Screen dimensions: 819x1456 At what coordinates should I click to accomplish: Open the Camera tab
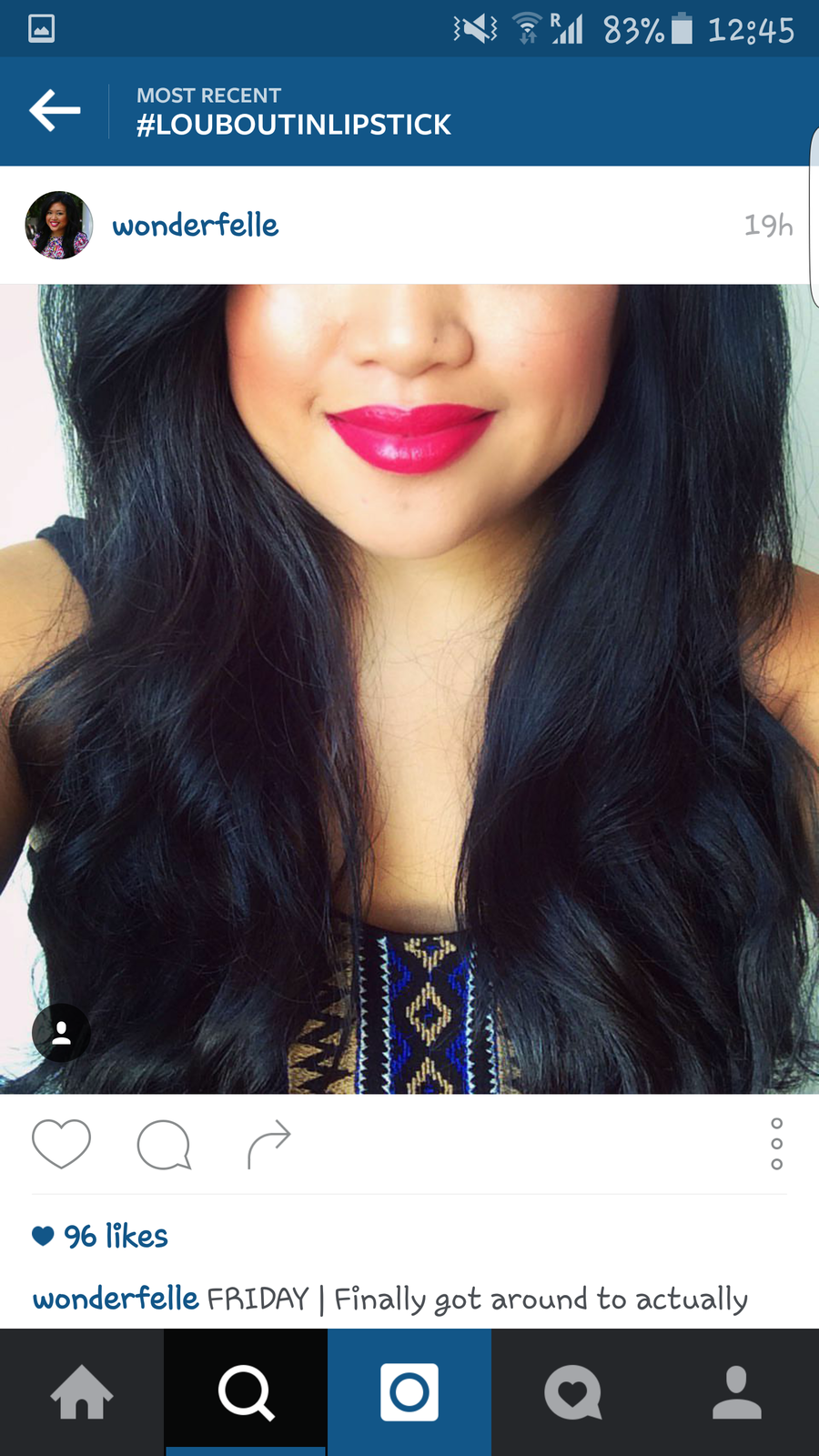point(409,1392)
